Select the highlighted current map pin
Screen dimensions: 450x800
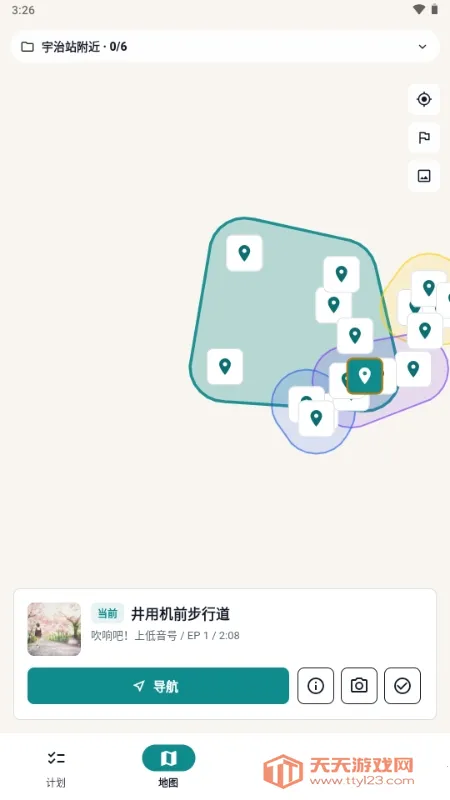[x=365, y=376]
